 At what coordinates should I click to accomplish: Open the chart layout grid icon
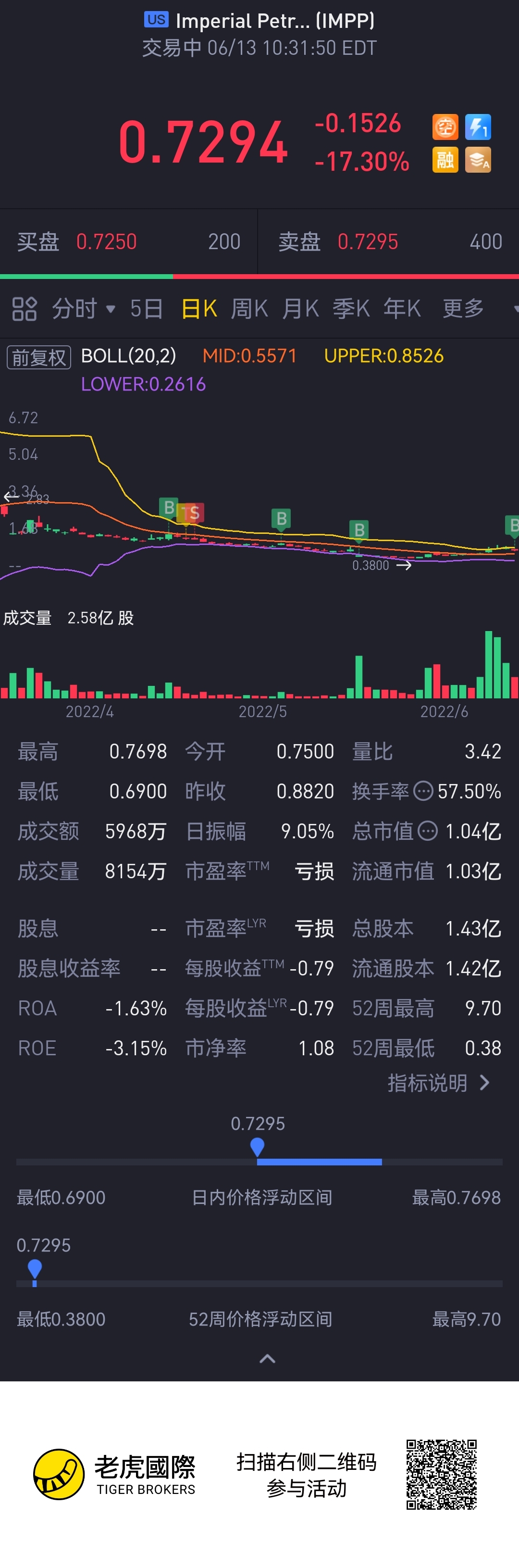(x=25, y=309)
